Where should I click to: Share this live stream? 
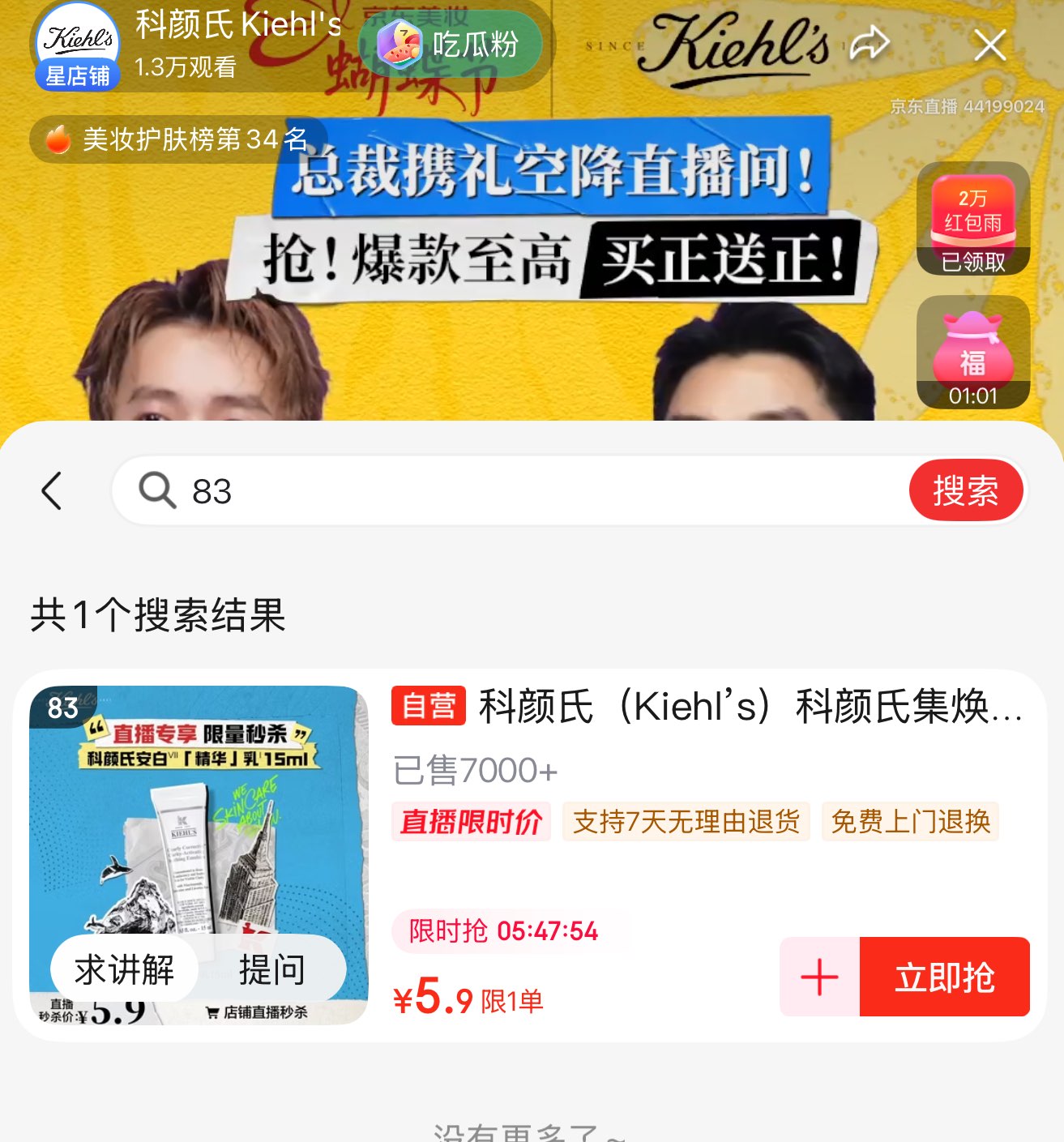tap(870, 43)
